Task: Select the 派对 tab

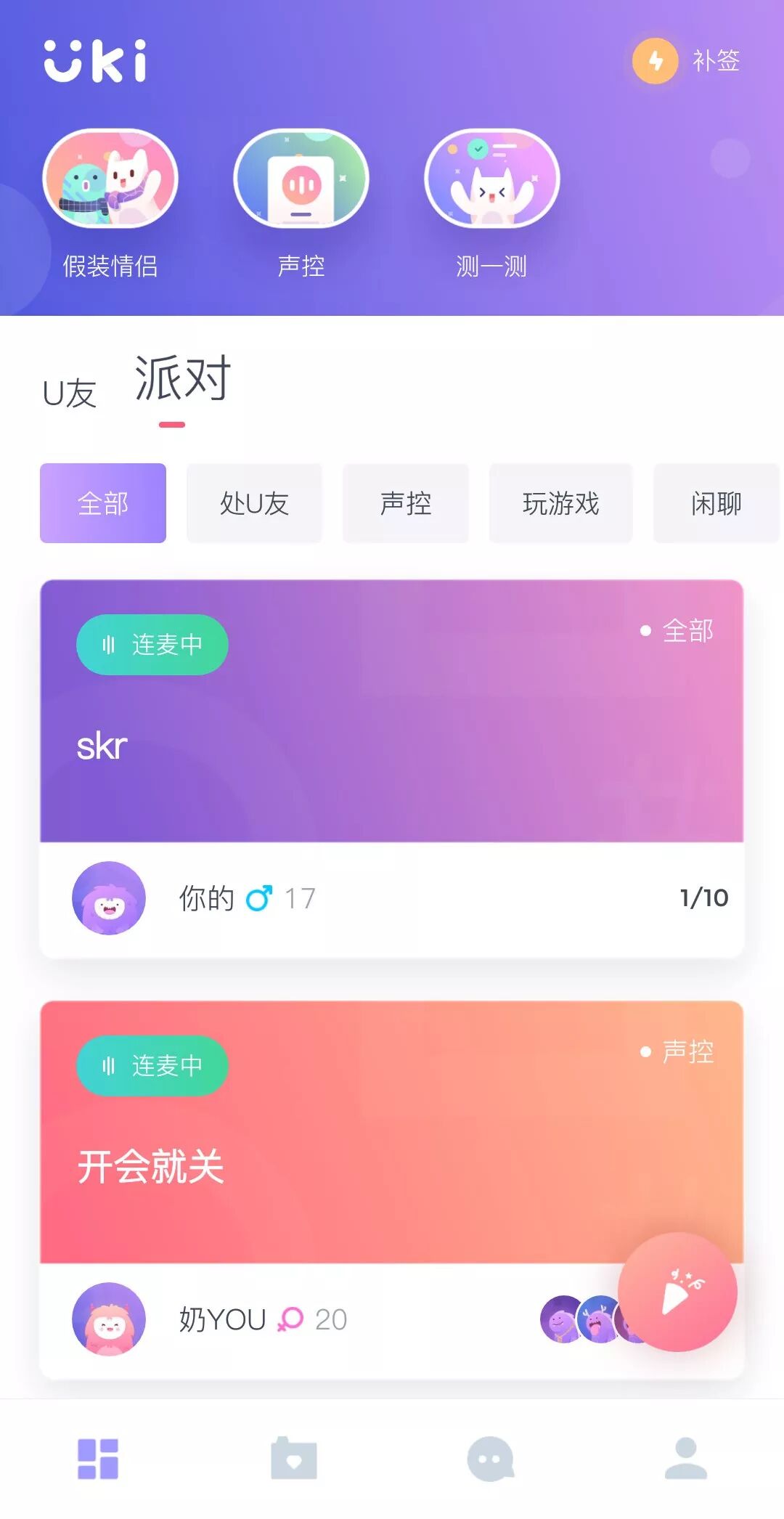Action: pos(182,380)
